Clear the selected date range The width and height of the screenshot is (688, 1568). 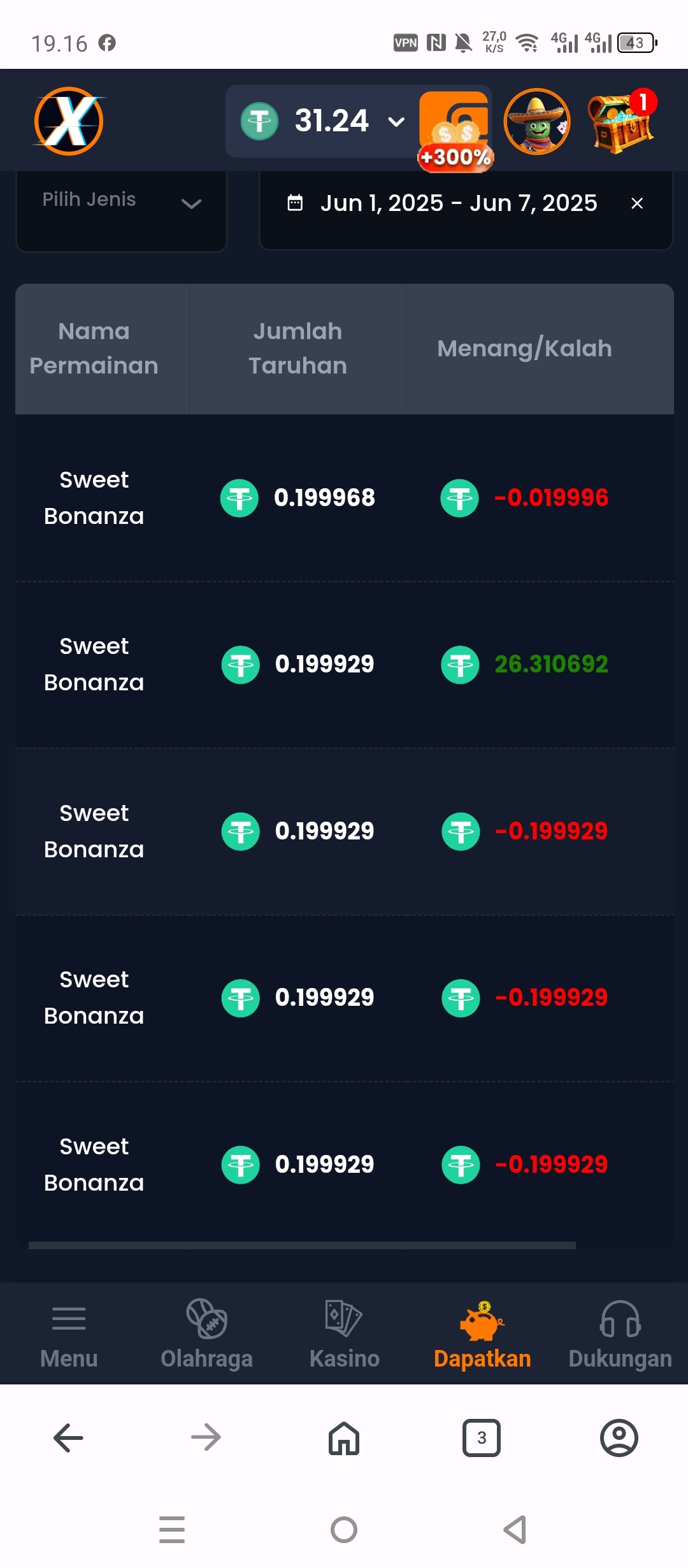tap(637, 203)
